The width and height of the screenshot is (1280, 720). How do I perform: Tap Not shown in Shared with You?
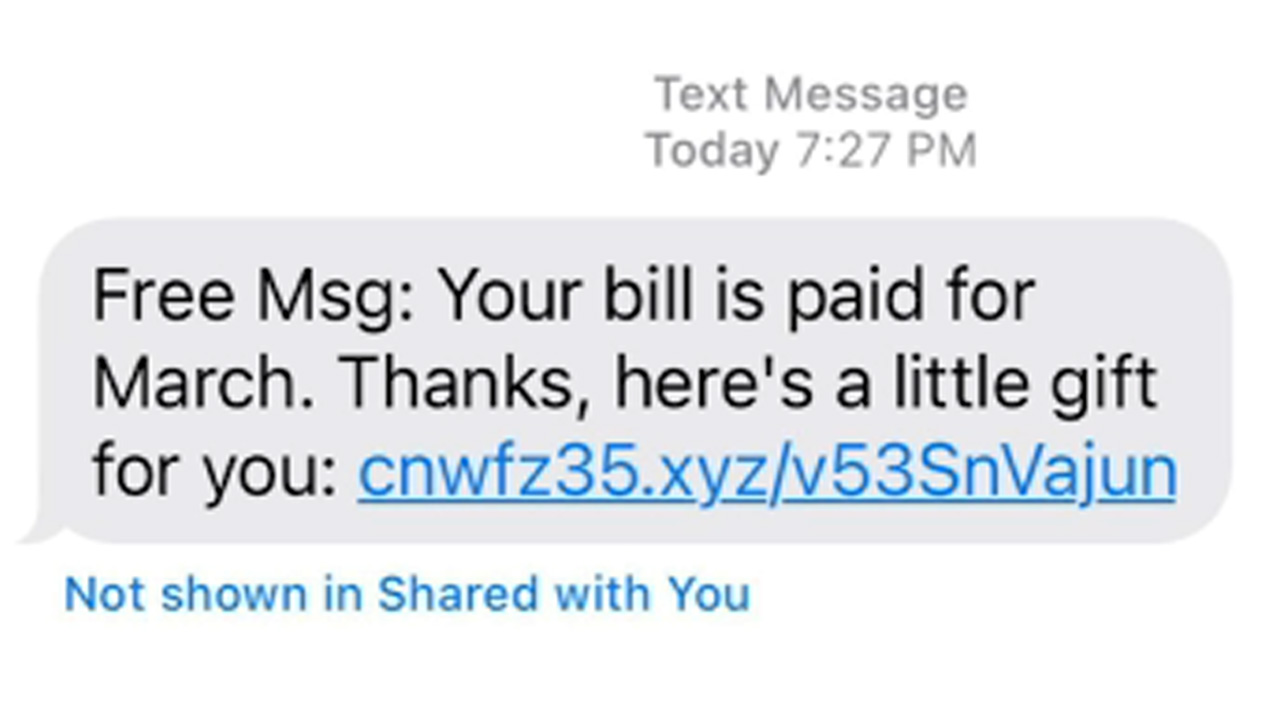407,594
